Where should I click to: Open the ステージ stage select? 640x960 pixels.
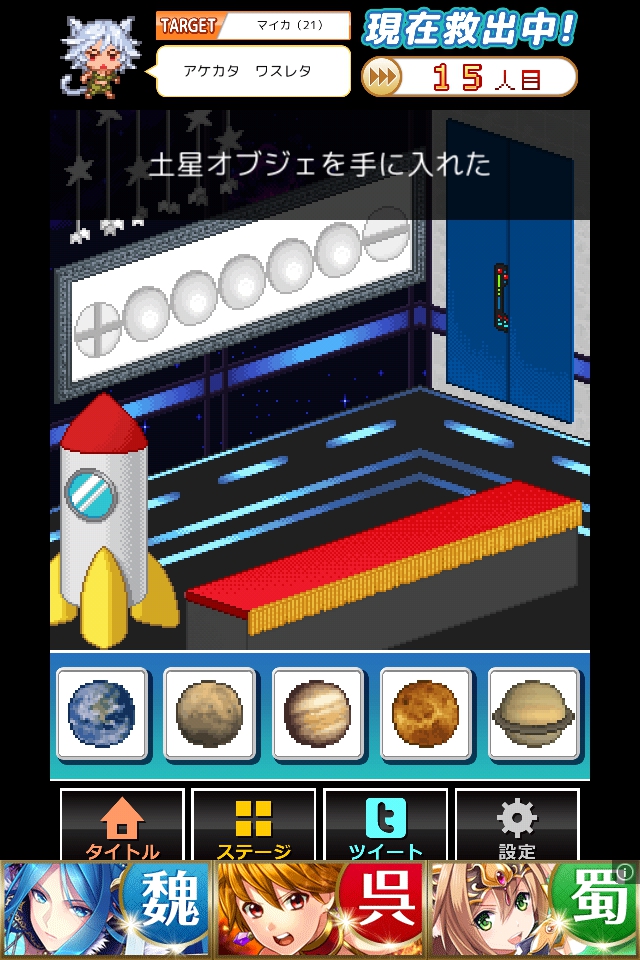pyautogui.click(x=254, y=826)
